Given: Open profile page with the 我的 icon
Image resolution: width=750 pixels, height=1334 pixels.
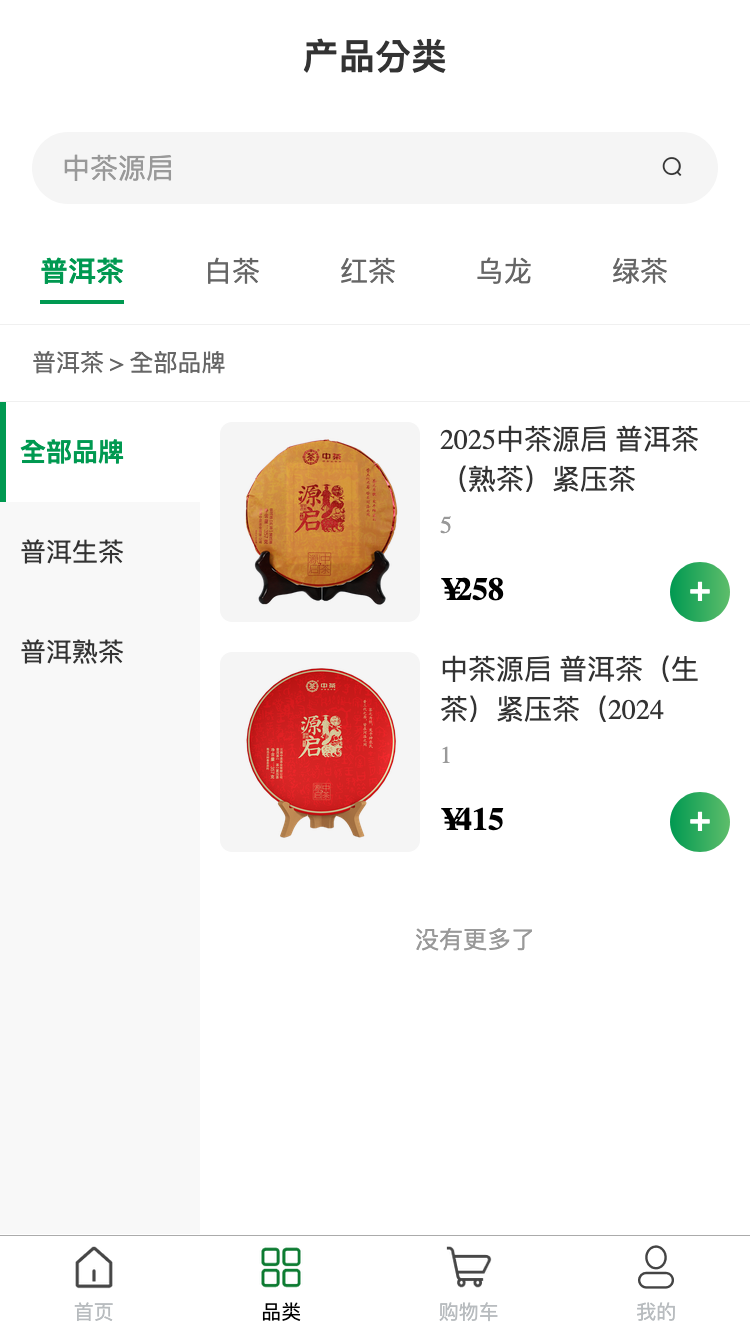Looking at the screenshot, I should click(656, 1280).
